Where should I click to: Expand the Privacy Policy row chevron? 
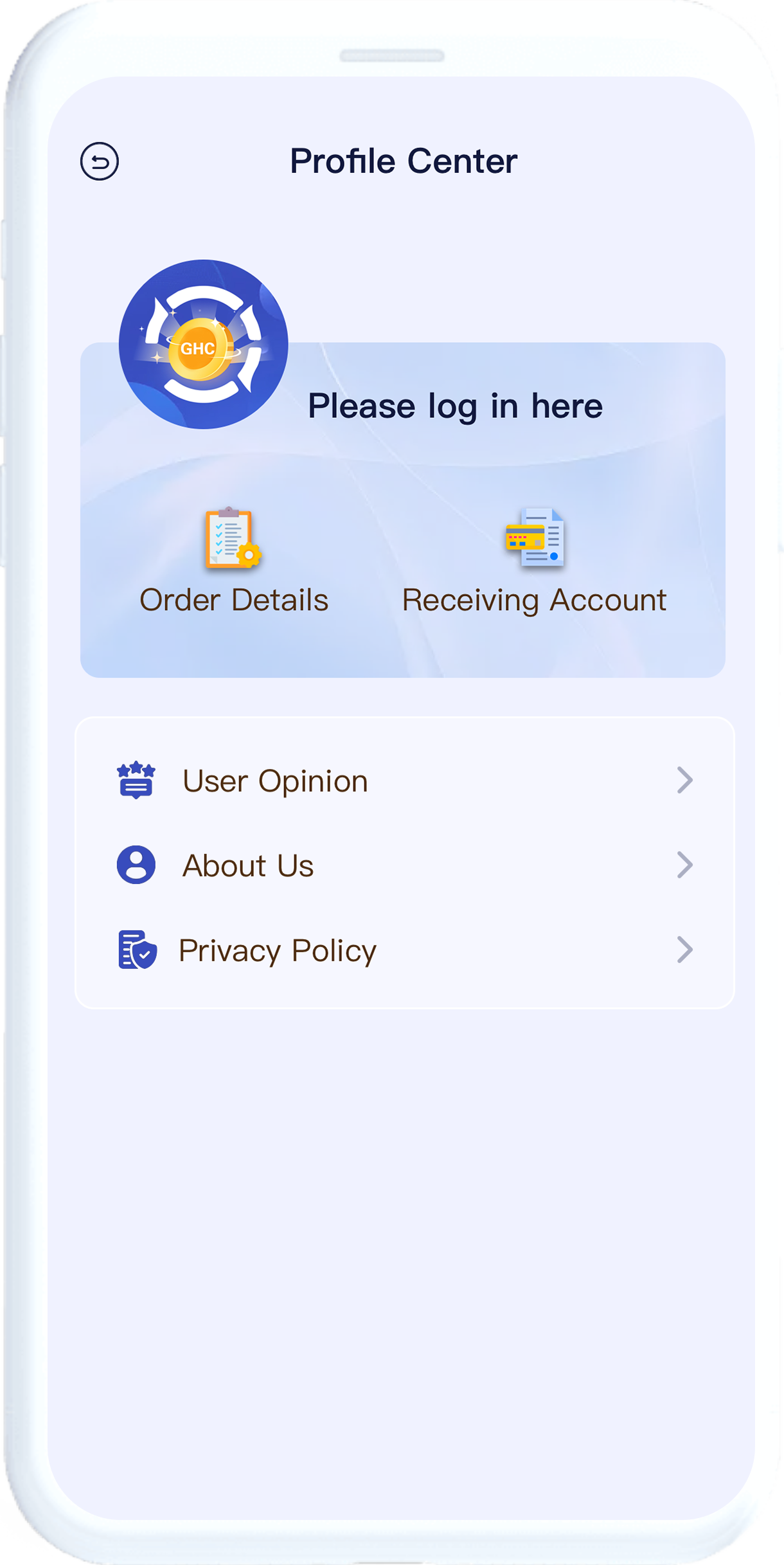[x=685, y=950]
